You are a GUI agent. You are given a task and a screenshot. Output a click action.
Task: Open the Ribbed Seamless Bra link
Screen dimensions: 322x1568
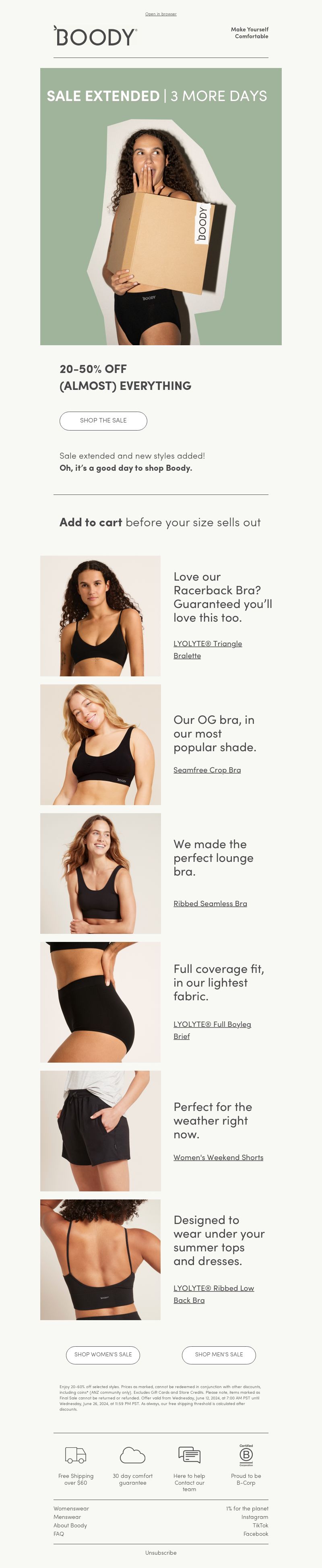[210, 904]
